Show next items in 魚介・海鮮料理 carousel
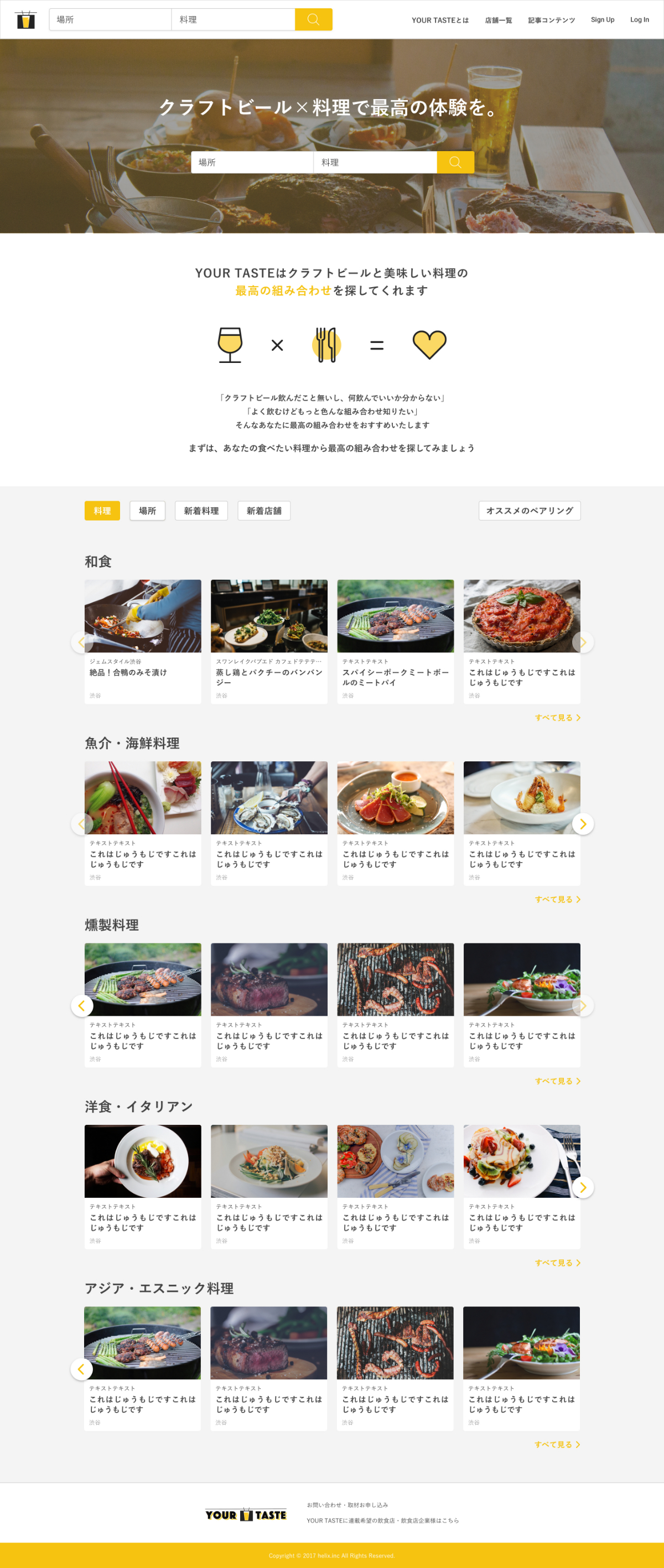The height and width of the screenshot is (1568, 664). tap(583, 824)
